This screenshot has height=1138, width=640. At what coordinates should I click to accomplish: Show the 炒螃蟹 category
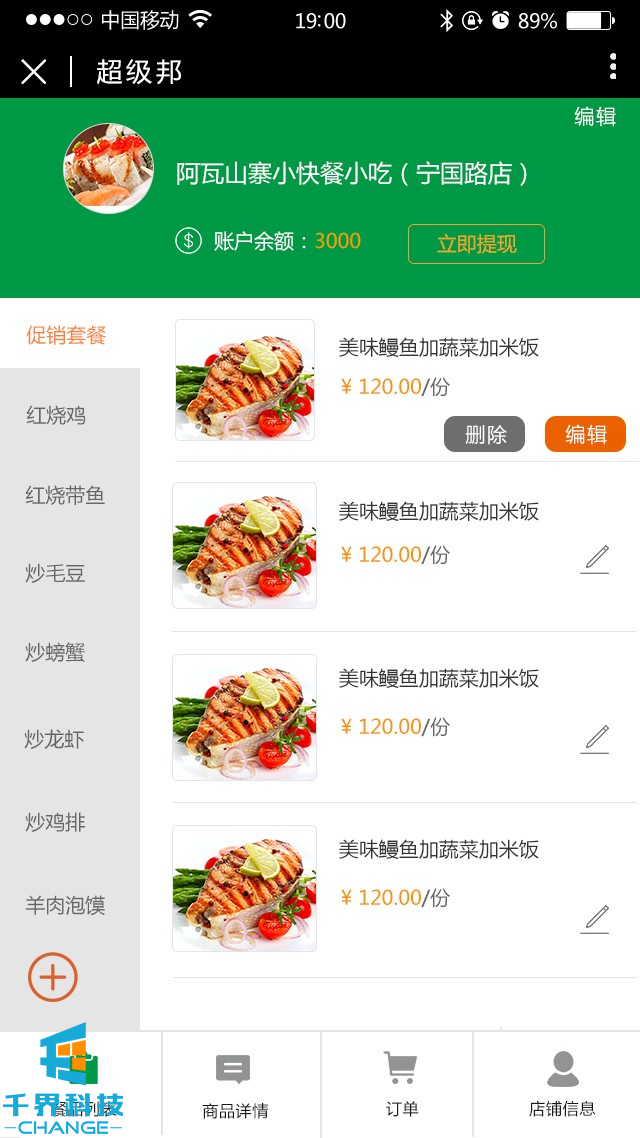(x=56, y=653)
